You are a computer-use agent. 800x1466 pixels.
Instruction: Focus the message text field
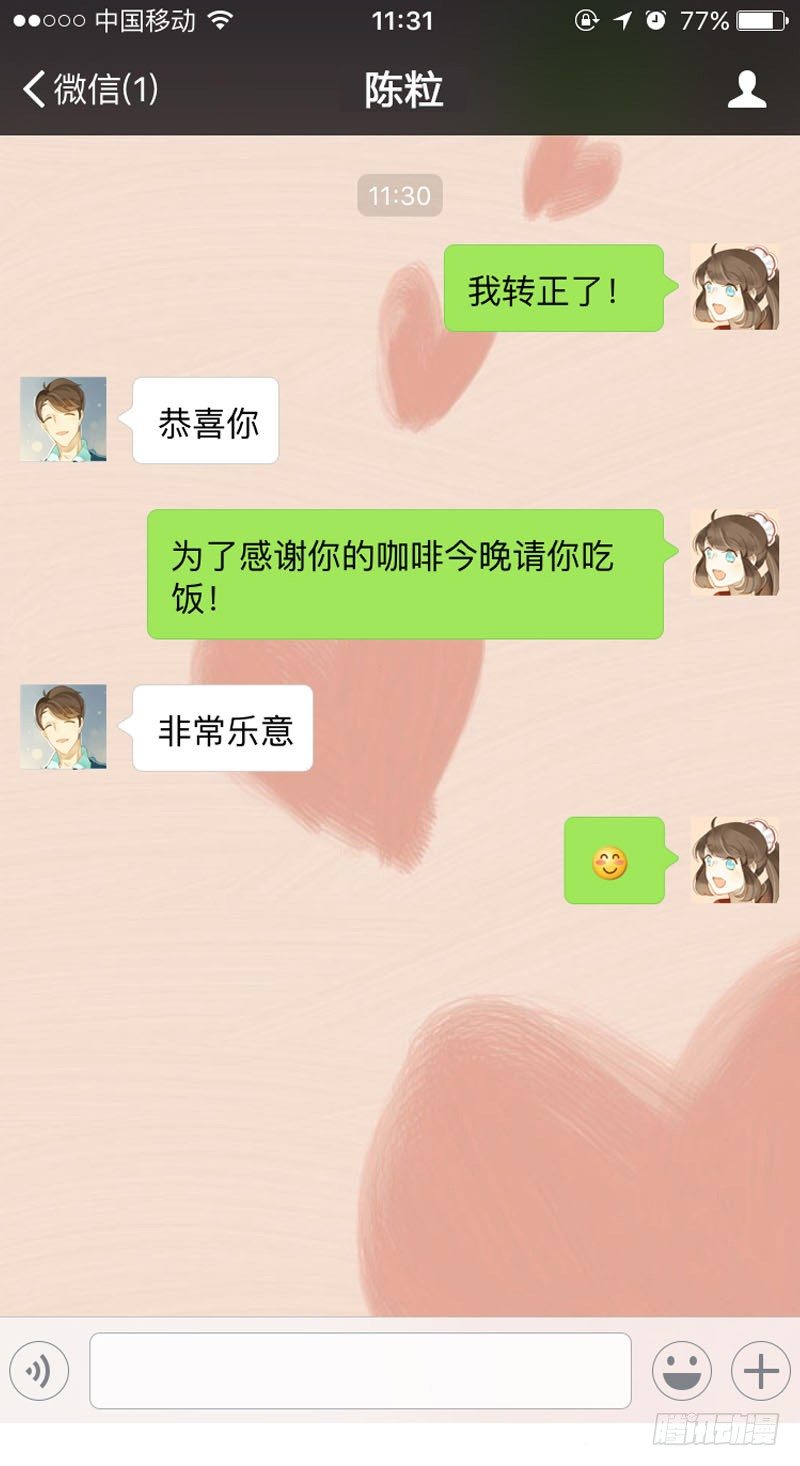click(360, 1370)
